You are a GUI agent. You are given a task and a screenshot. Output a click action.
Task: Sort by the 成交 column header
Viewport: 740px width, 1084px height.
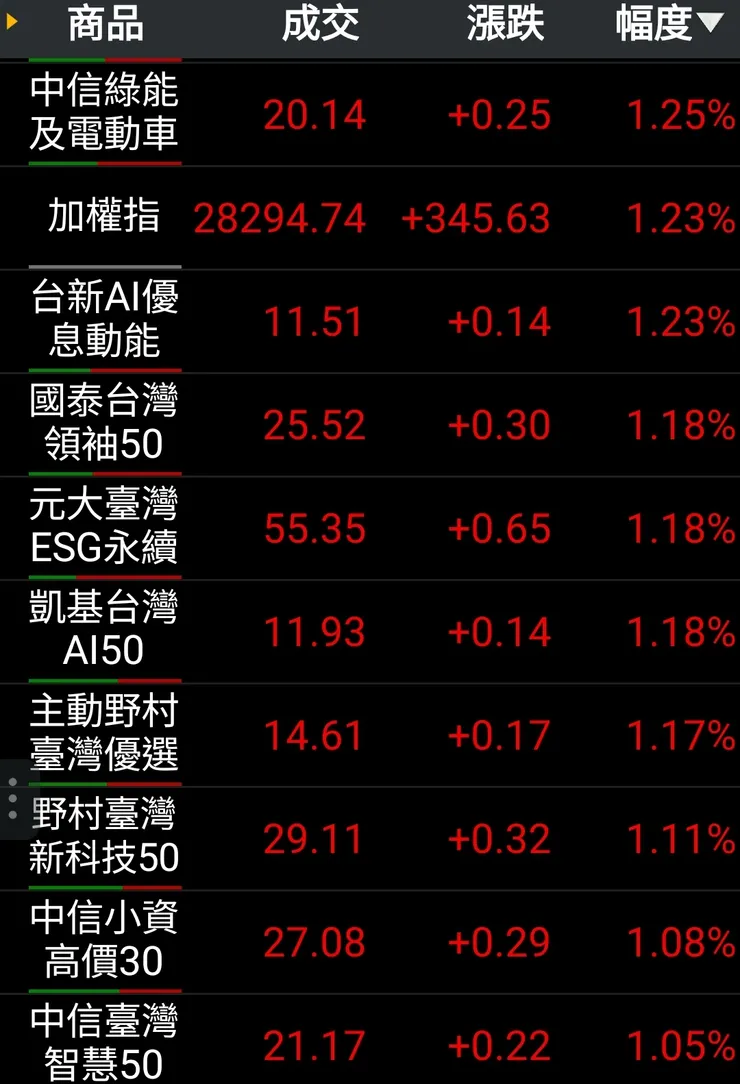(x=320, y=25)
